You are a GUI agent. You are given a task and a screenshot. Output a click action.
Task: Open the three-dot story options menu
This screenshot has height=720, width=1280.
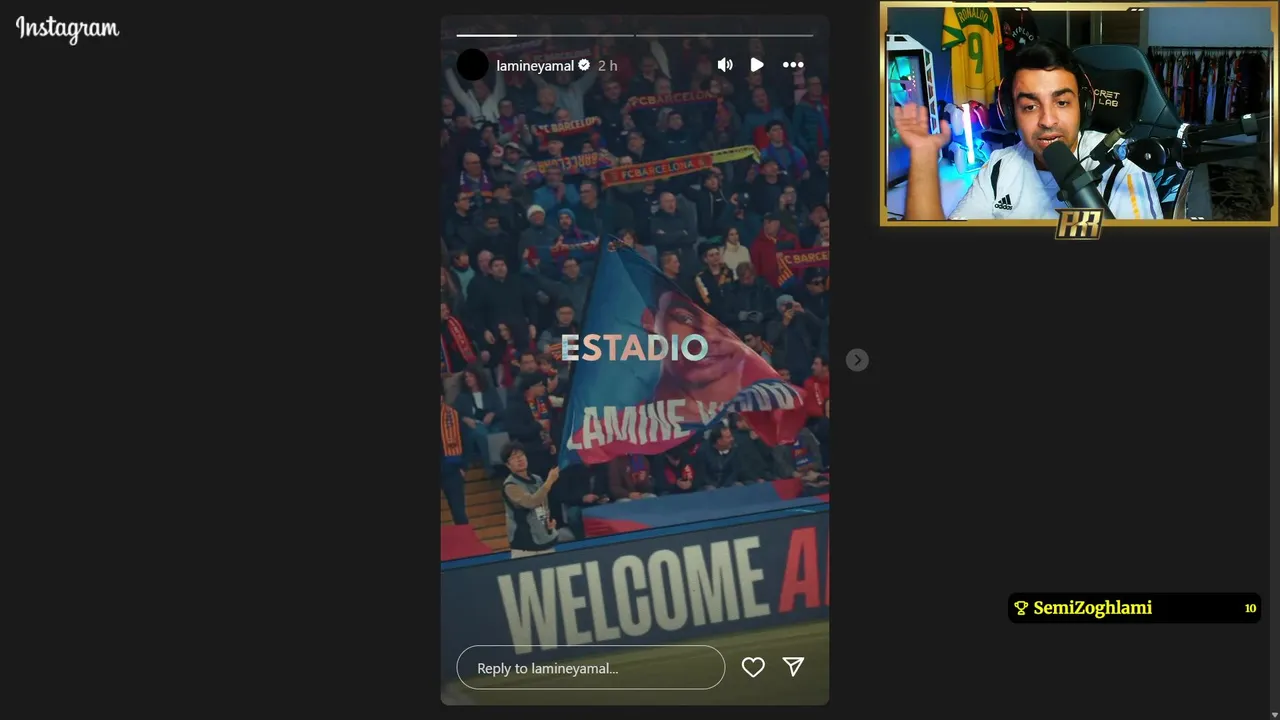[793, 65]
